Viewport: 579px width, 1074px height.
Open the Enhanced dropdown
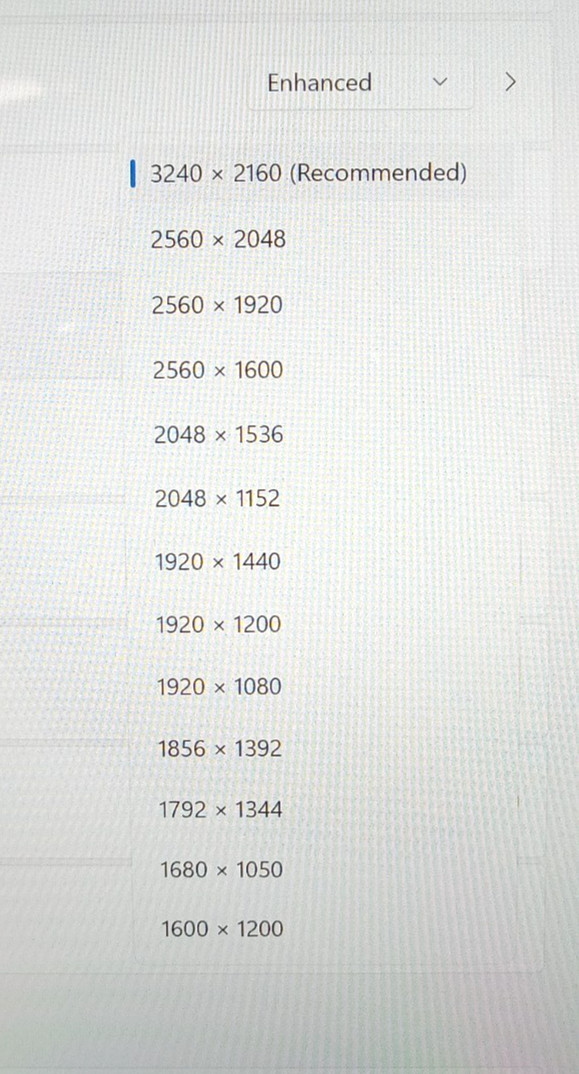coord(359,83)
